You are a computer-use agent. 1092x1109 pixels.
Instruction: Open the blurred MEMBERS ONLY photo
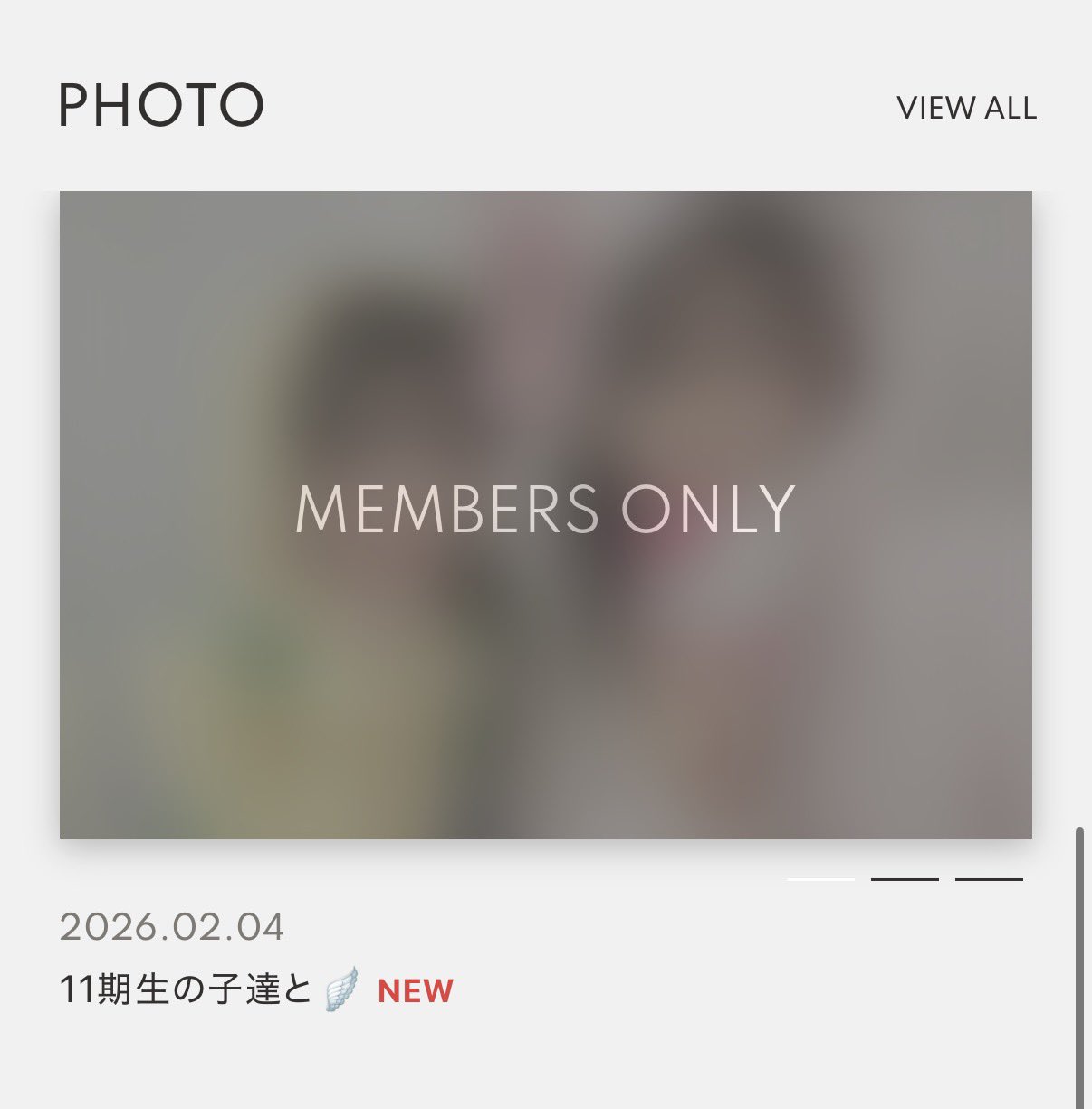coord(545,514)
